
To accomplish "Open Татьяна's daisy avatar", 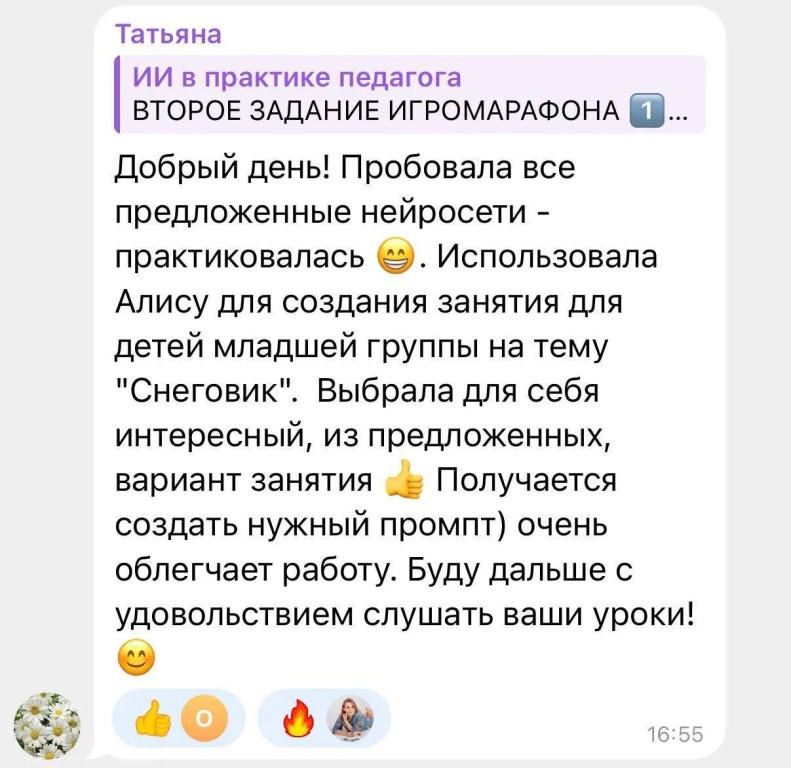I will point(46,725).
